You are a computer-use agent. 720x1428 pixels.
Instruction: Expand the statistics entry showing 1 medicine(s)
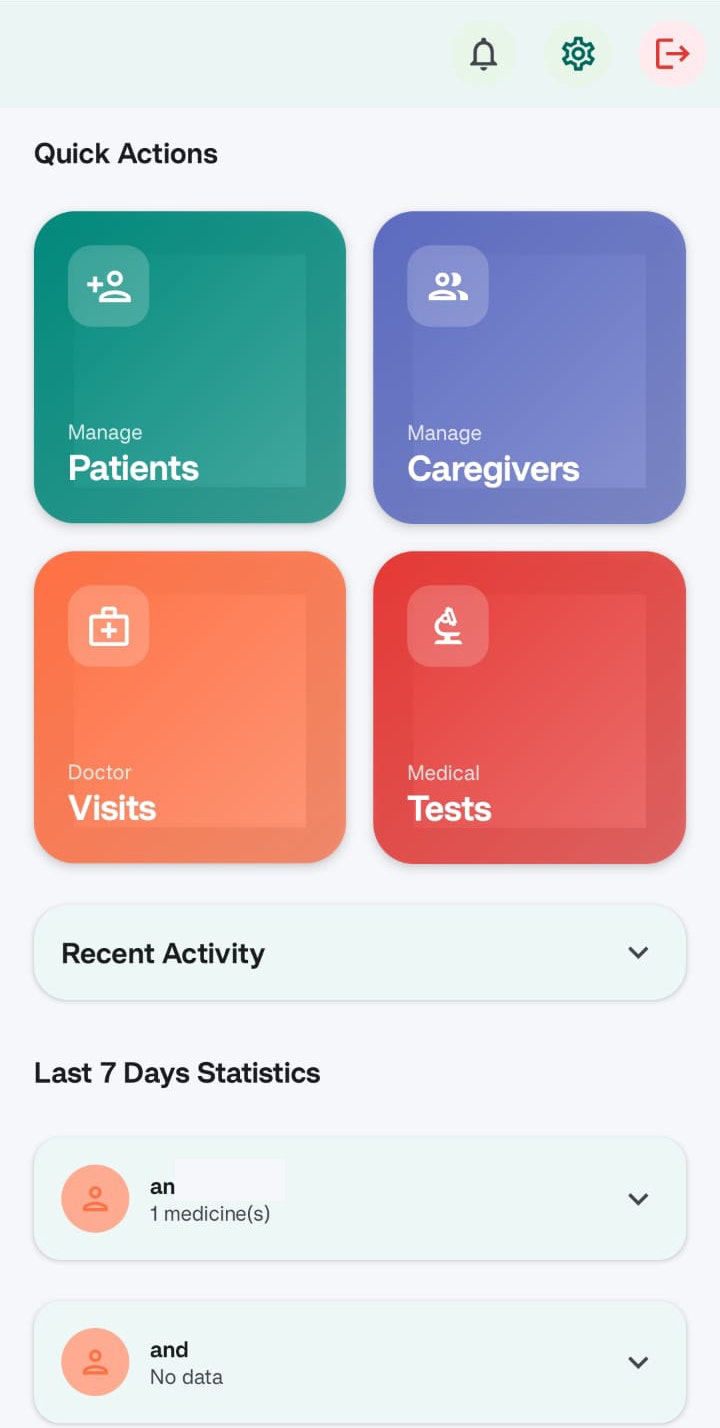pyautogui.click(x=638, y=1198)
